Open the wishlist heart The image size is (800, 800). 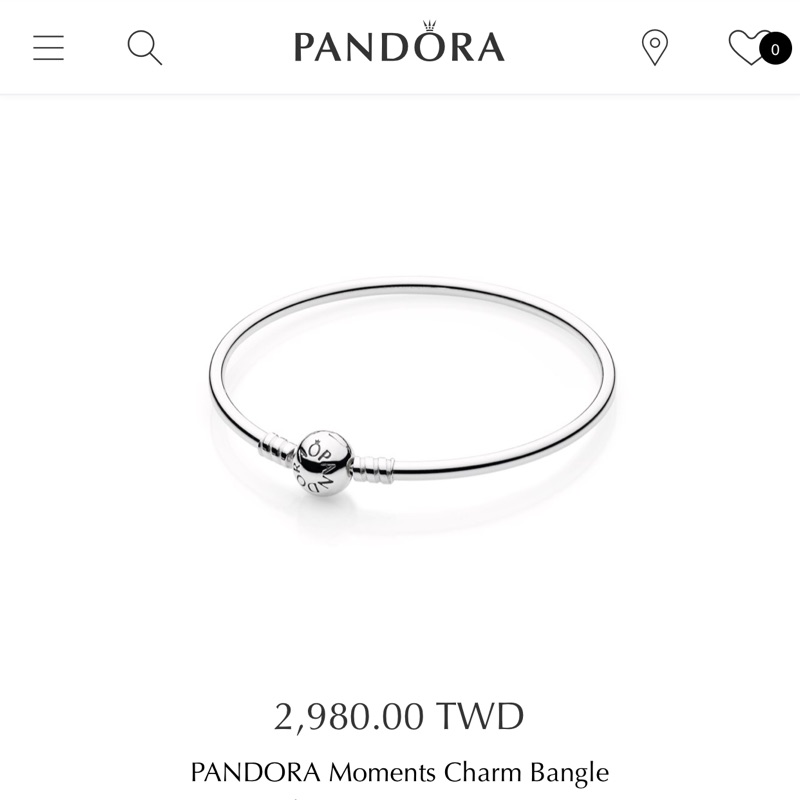748,47
